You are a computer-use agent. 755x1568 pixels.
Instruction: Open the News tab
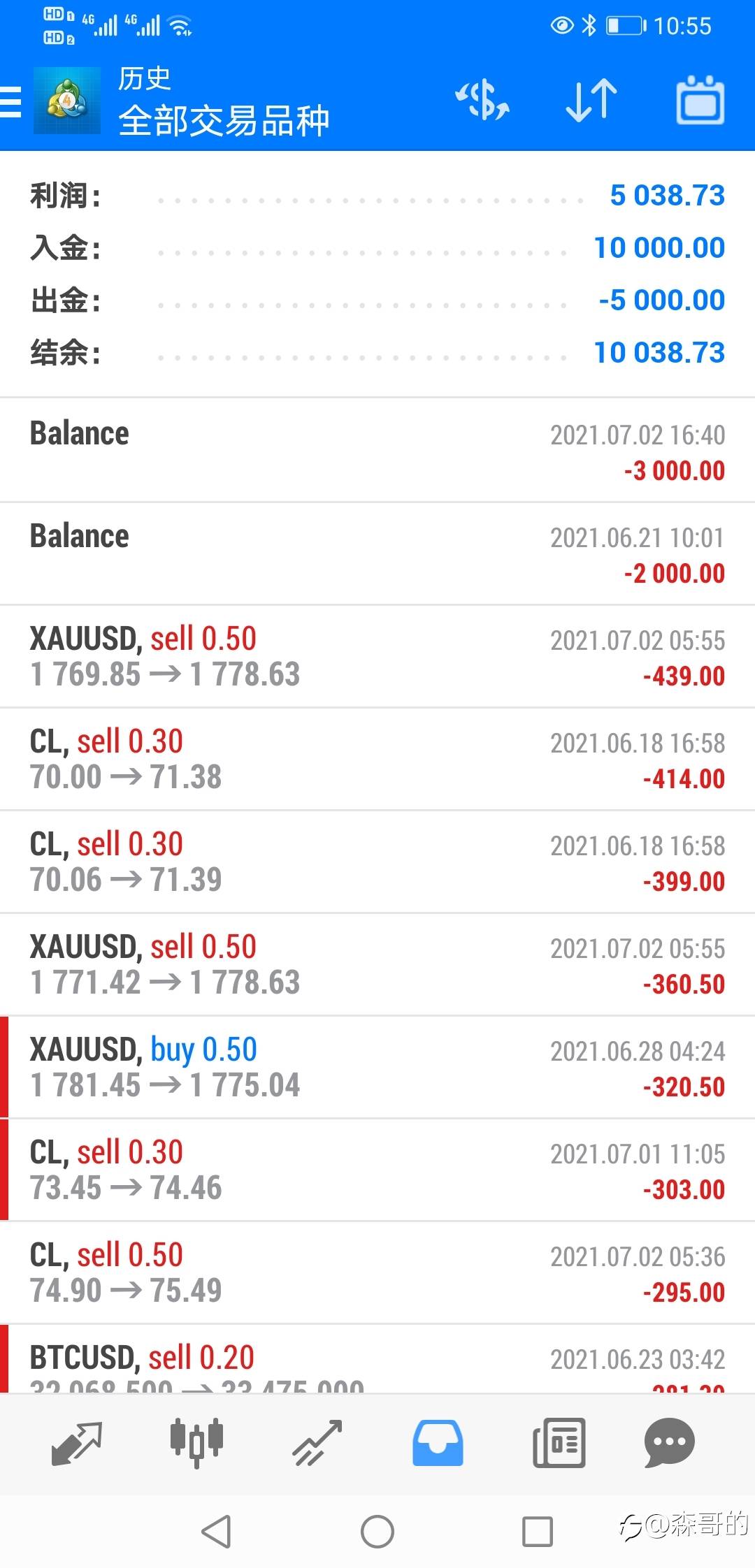[558, 1443]
